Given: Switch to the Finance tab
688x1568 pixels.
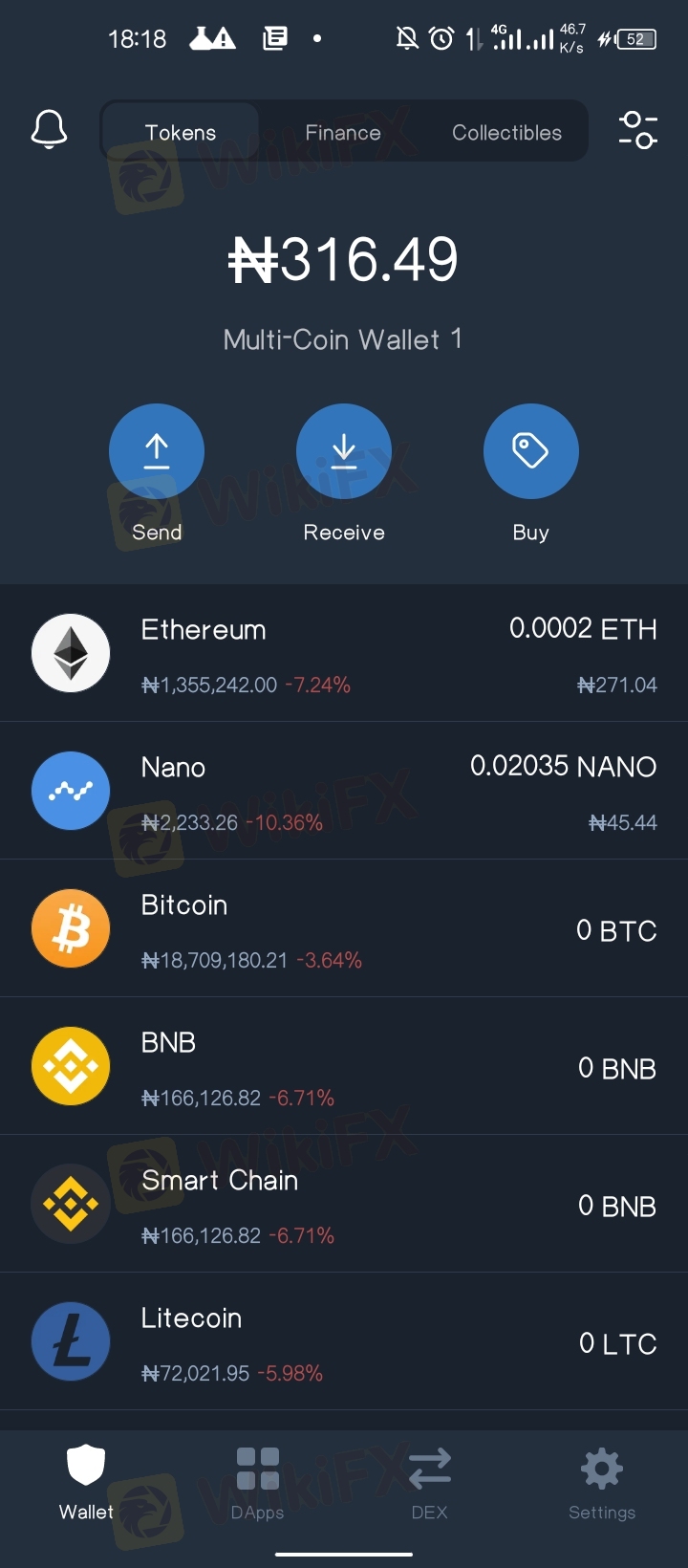Looking at the screenshot, I should 343,132.
